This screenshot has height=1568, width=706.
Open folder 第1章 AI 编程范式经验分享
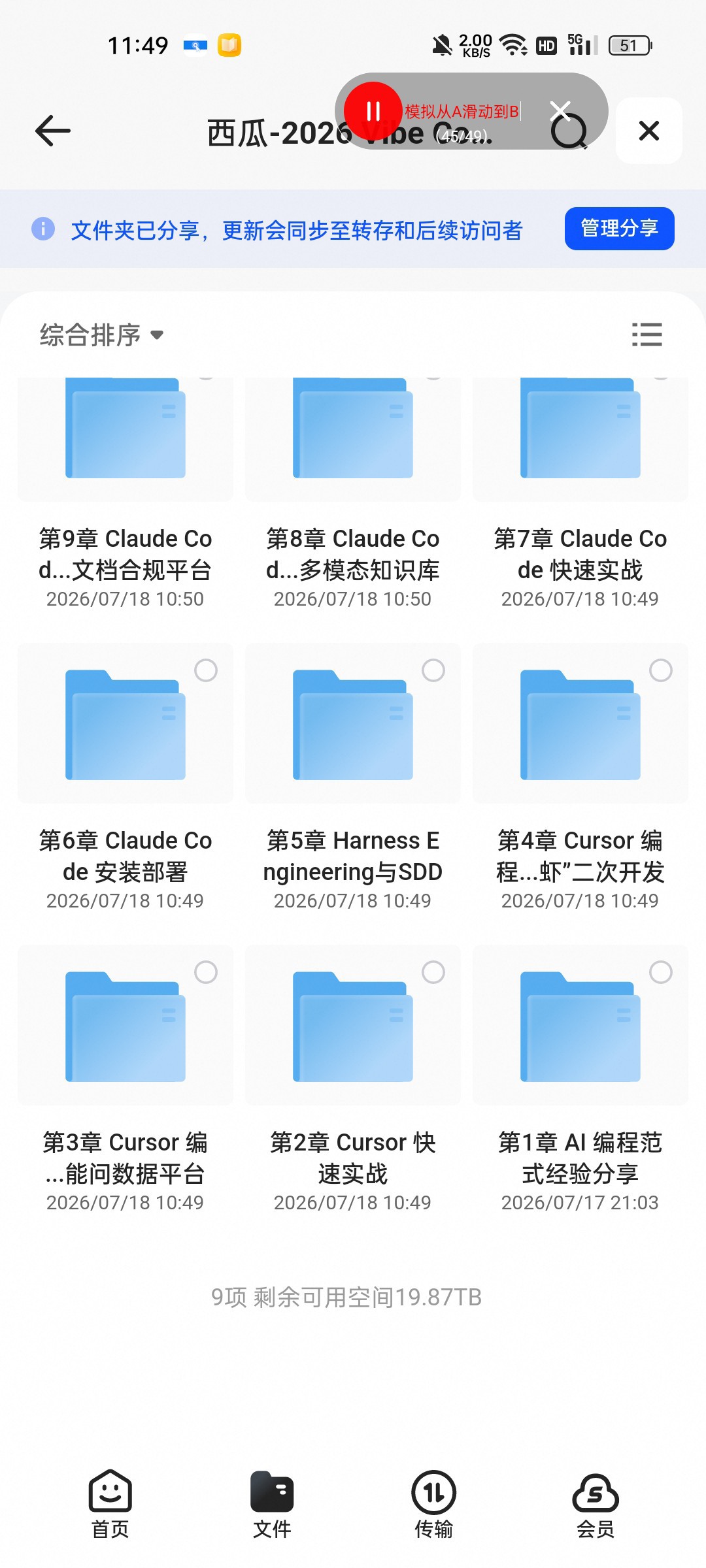[580, 1078]
